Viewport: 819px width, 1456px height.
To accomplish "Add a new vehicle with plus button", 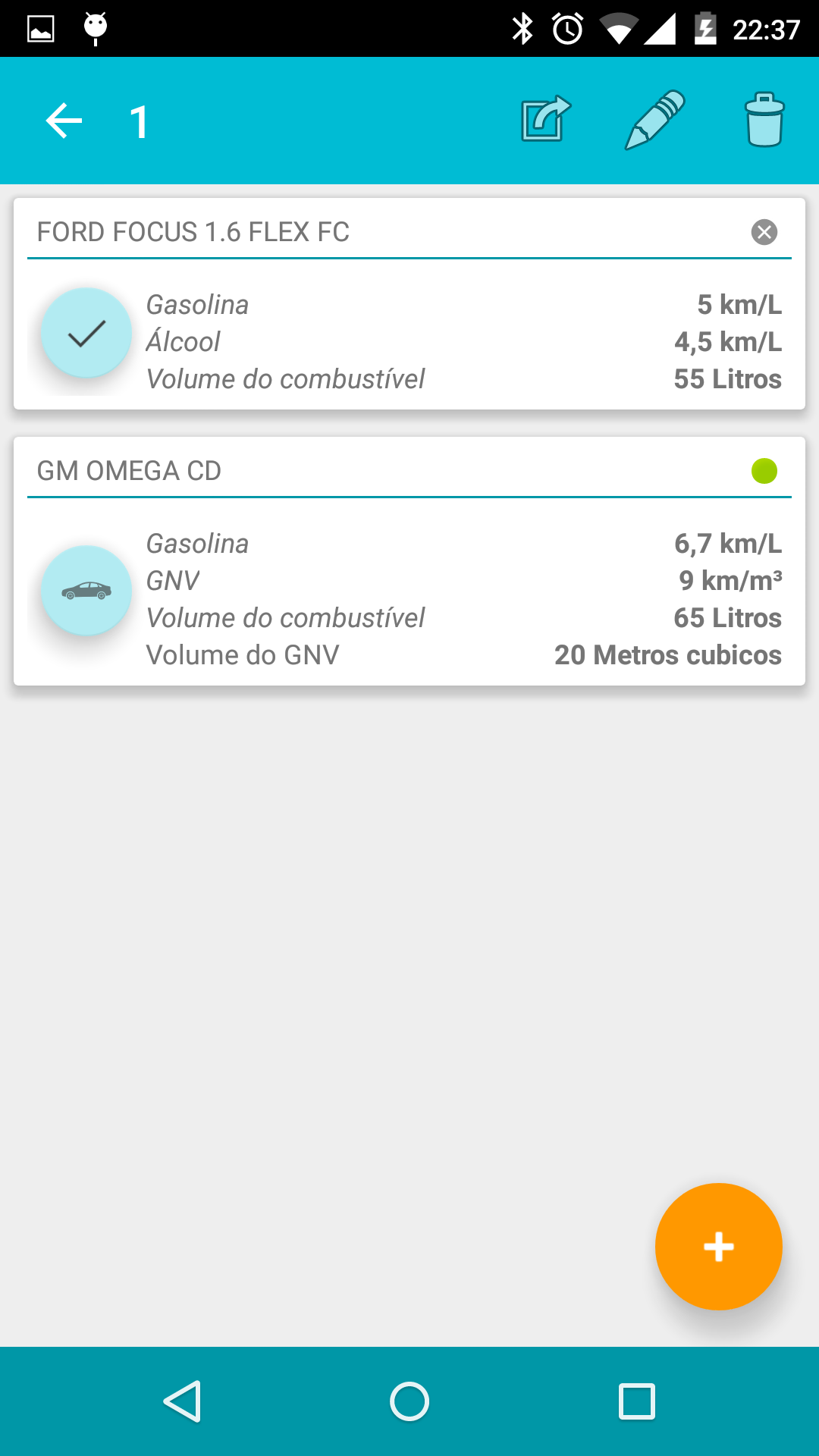I will [x=718, y=1247].
